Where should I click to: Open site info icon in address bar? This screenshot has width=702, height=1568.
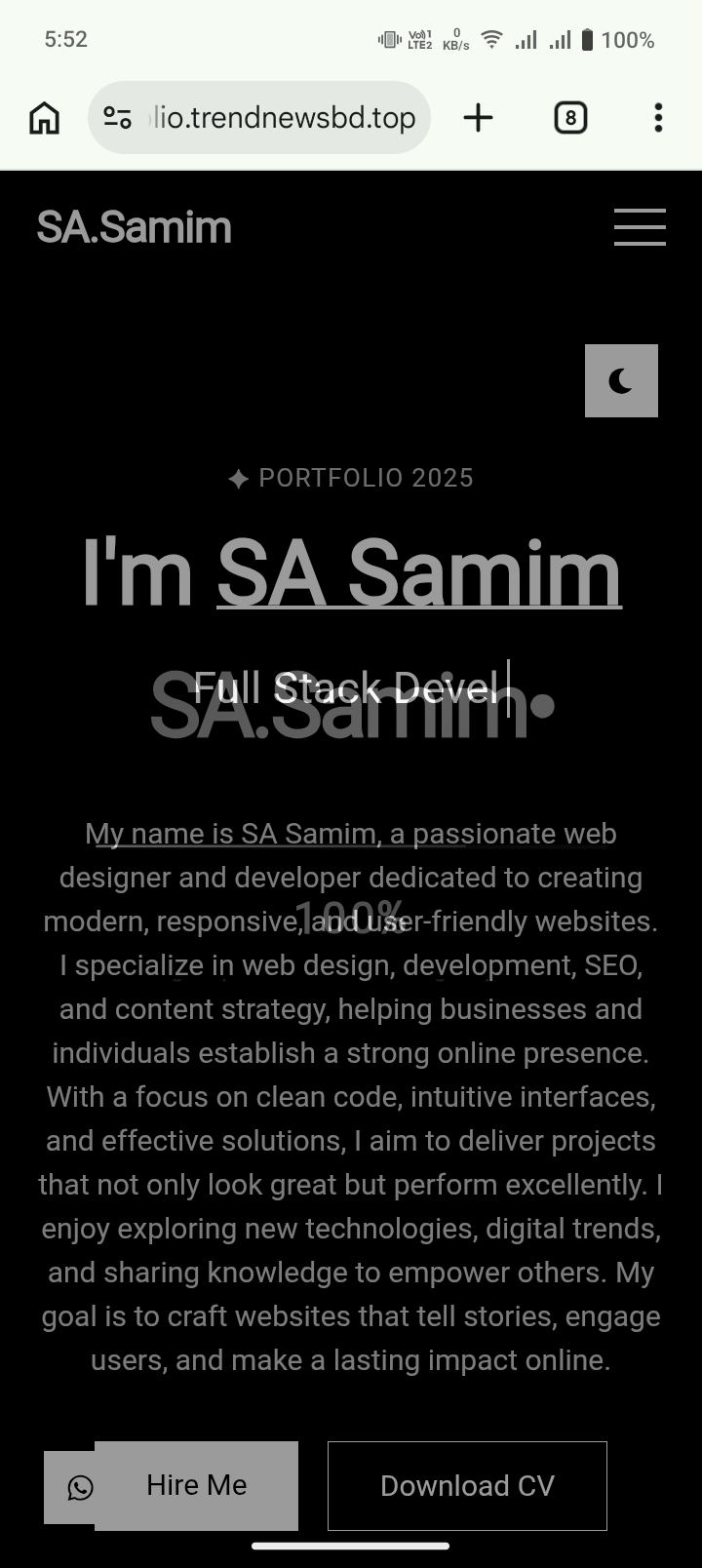click(118, 118)
